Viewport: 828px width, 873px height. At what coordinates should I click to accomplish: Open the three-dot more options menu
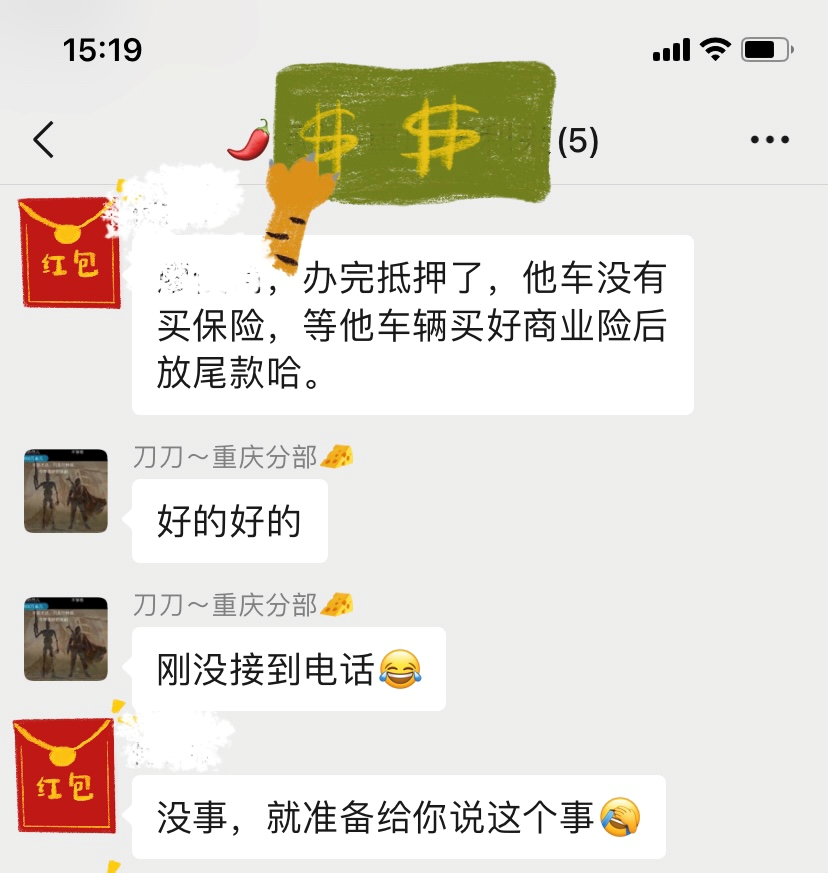coord(768,140)
